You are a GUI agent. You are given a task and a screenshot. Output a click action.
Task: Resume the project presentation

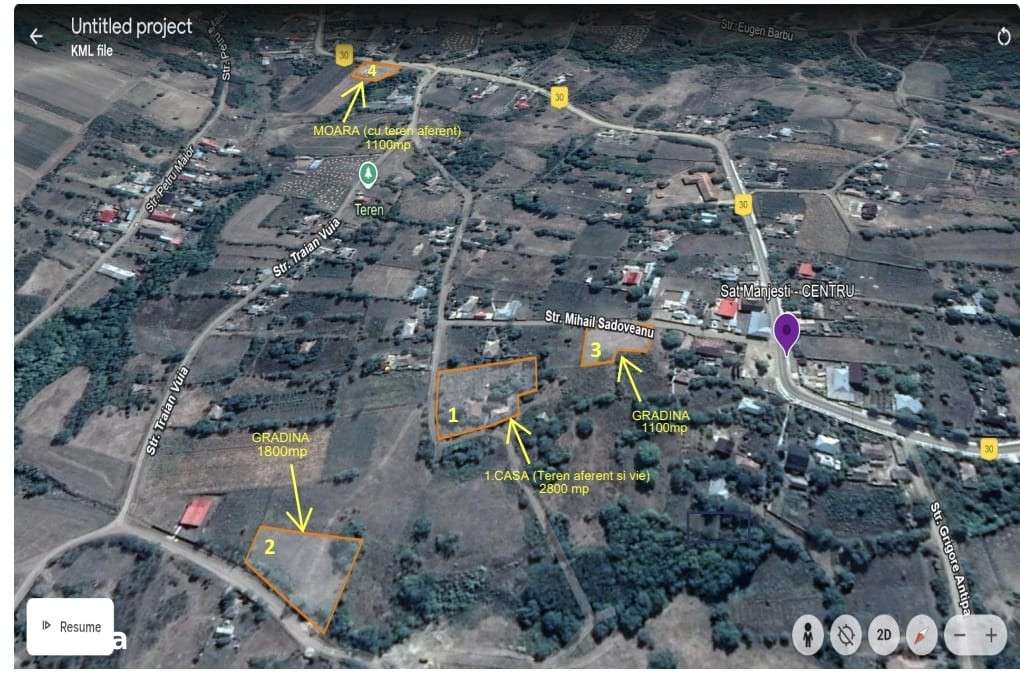pyautogui.click(x=70, y=627)
